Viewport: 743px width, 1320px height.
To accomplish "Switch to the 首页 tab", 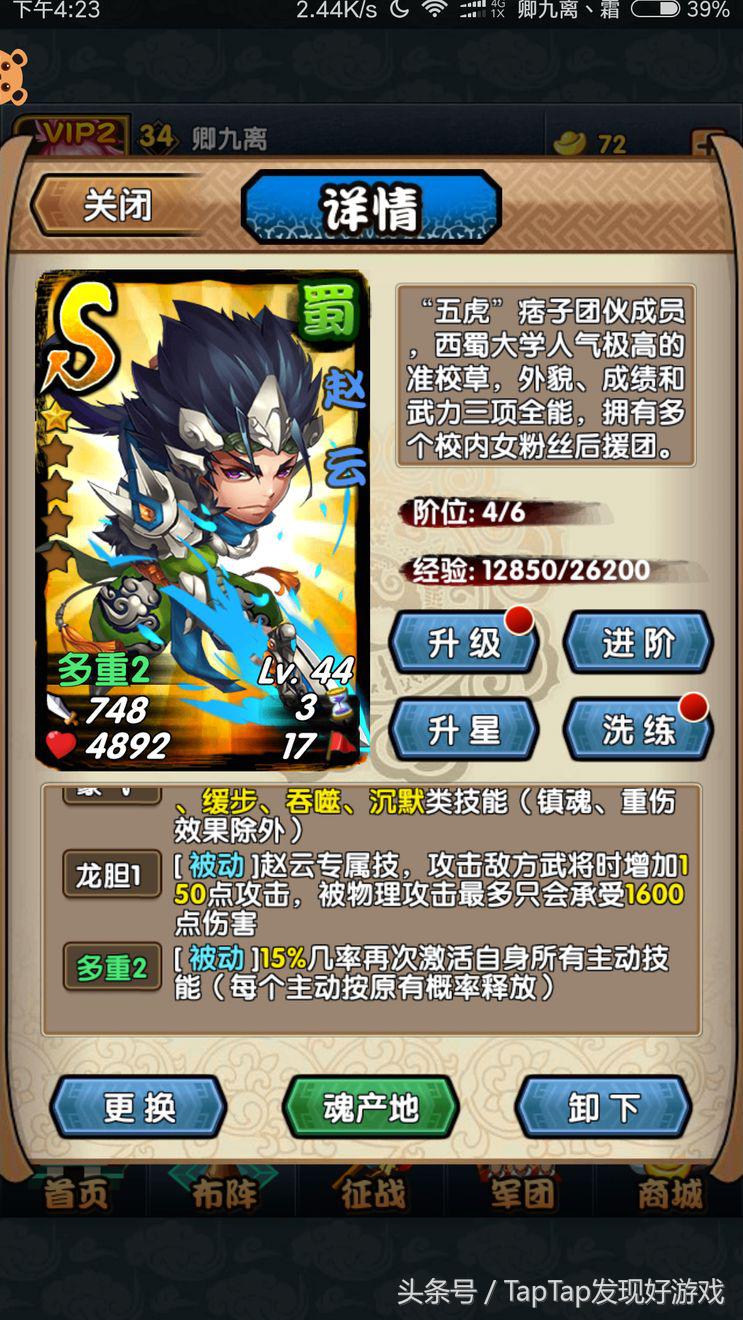I will 75,1193.
